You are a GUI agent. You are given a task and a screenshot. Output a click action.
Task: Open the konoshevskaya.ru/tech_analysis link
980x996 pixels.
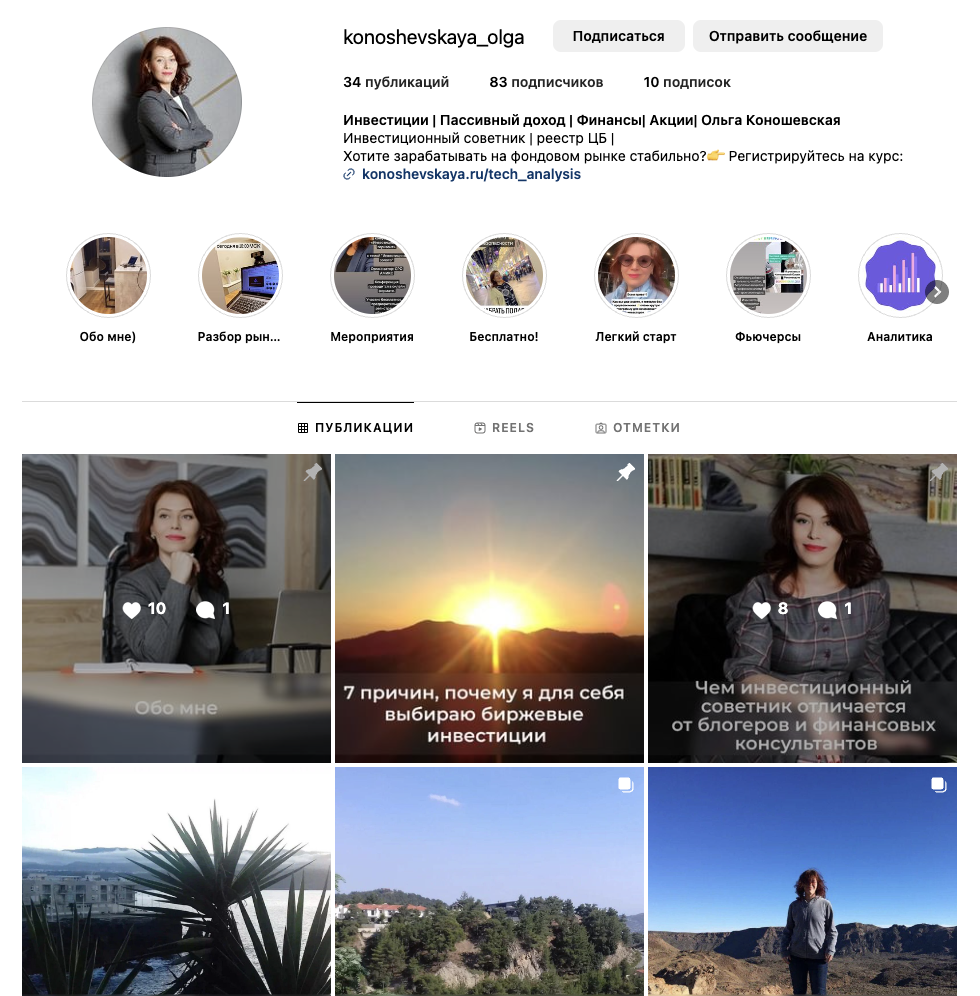point(471,174)
